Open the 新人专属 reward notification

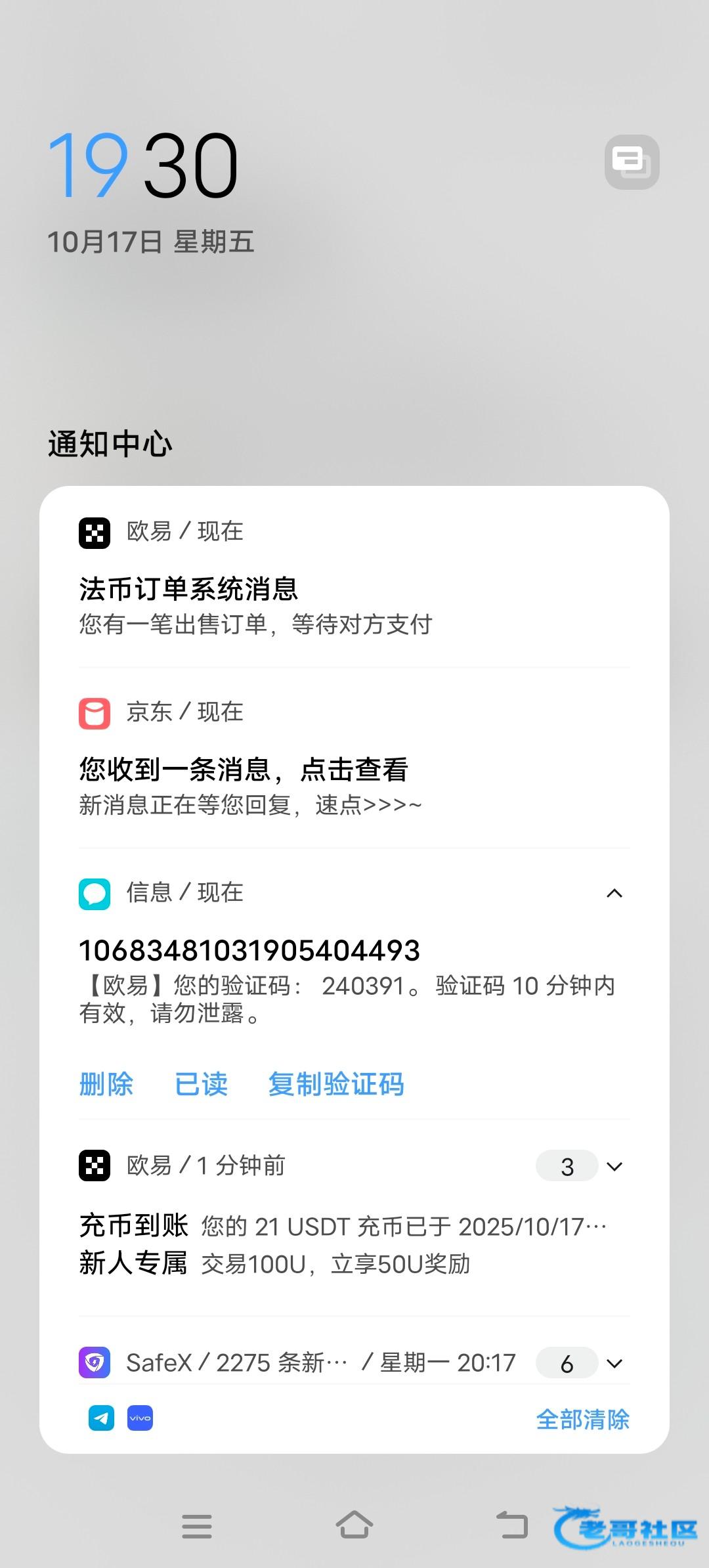(x=276, y=1264)
